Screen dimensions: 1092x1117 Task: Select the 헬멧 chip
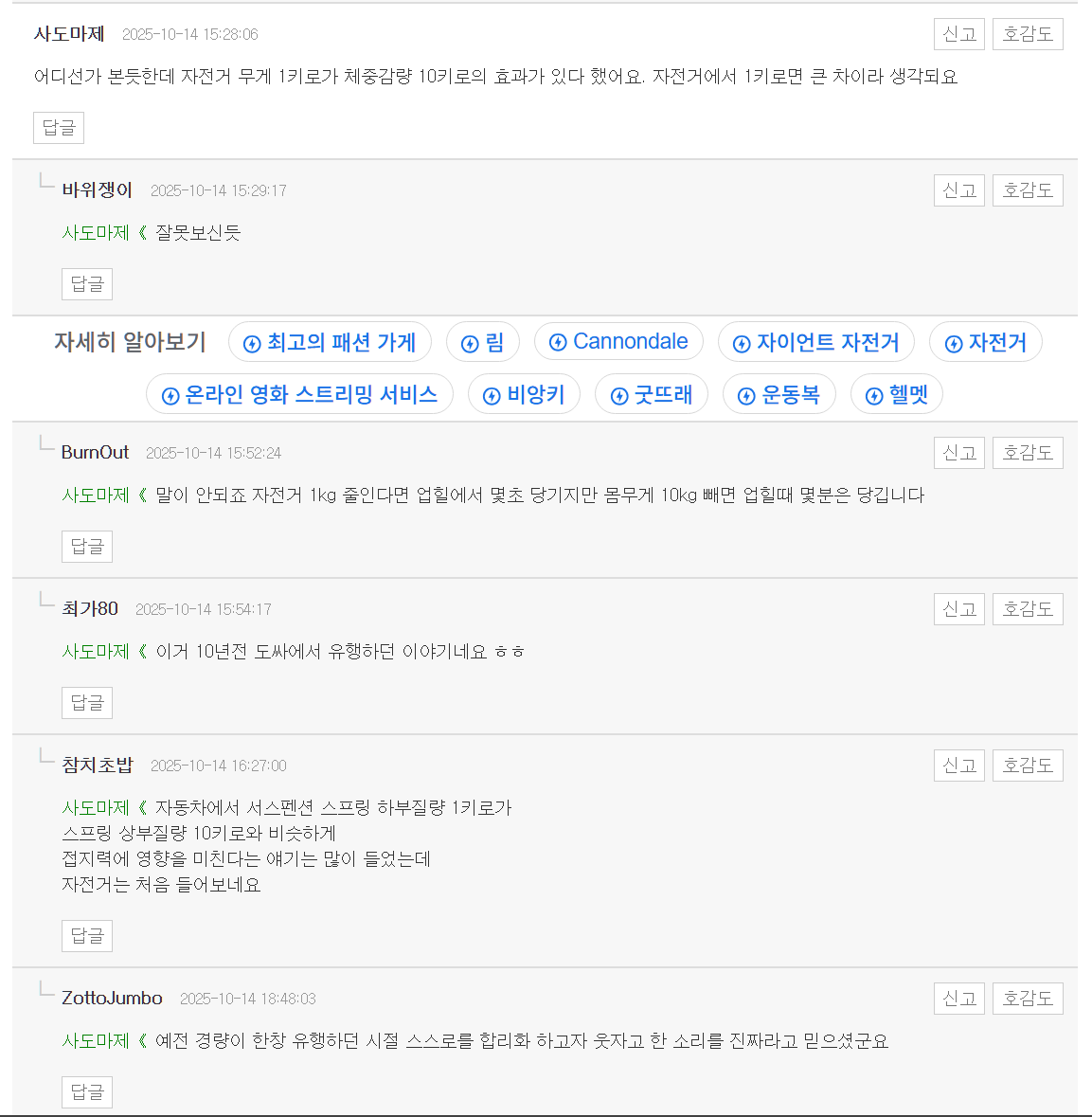click(x=896, y=394)
